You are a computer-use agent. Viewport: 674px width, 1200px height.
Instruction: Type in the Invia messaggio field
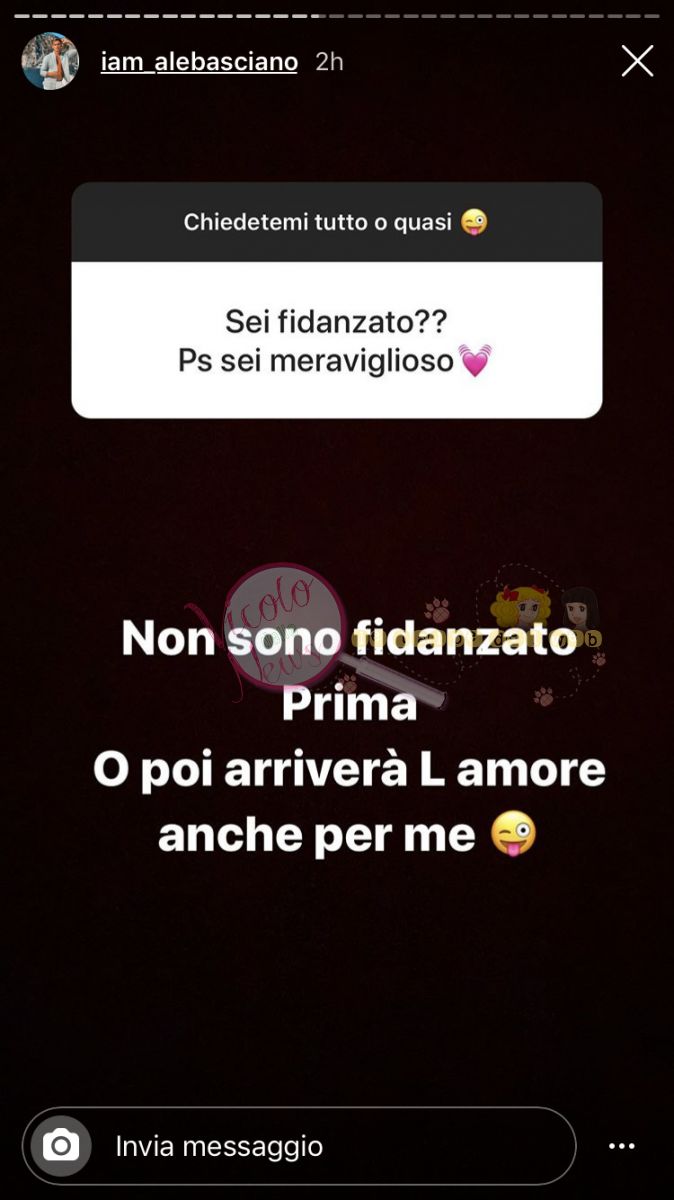click(x=330, y=1146)
